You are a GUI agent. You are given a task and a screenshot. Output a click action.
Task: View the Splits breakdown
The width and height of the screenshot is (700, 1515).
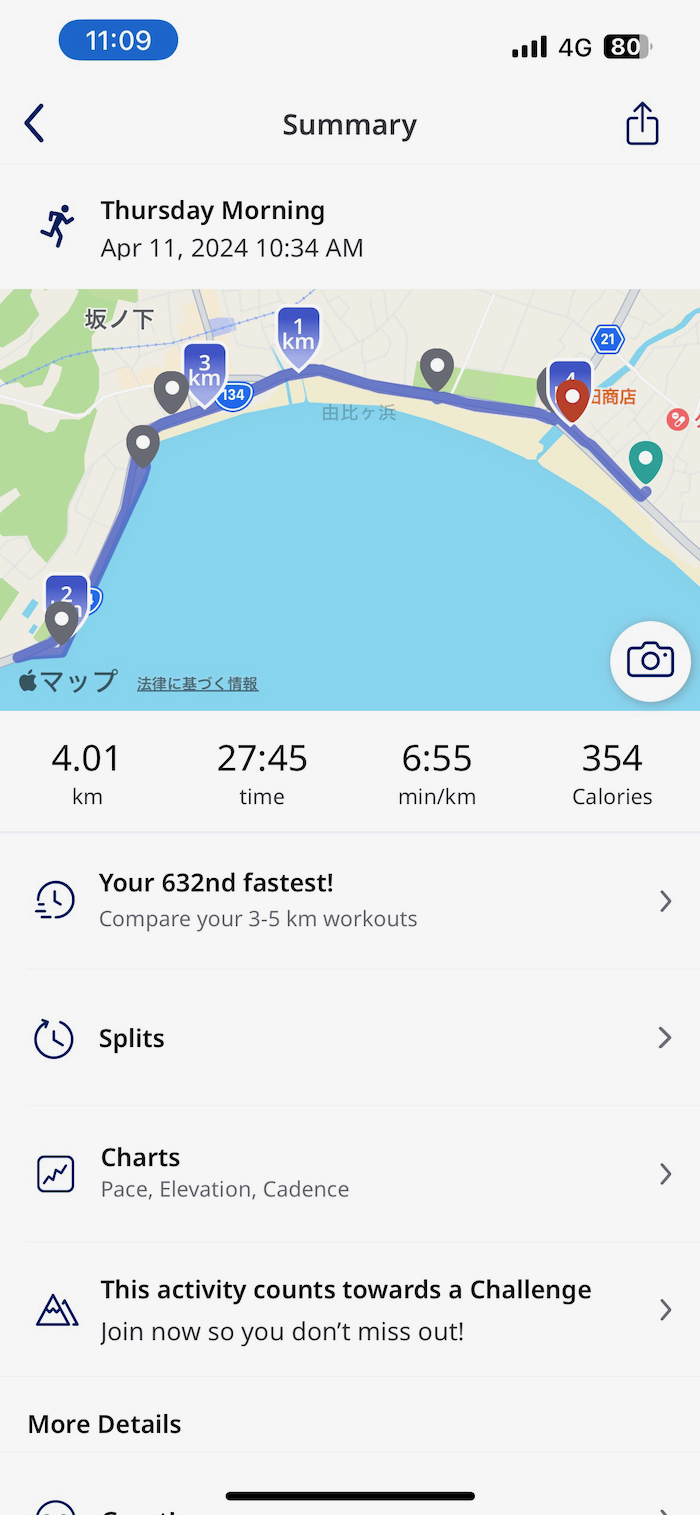pos(350,1038)
